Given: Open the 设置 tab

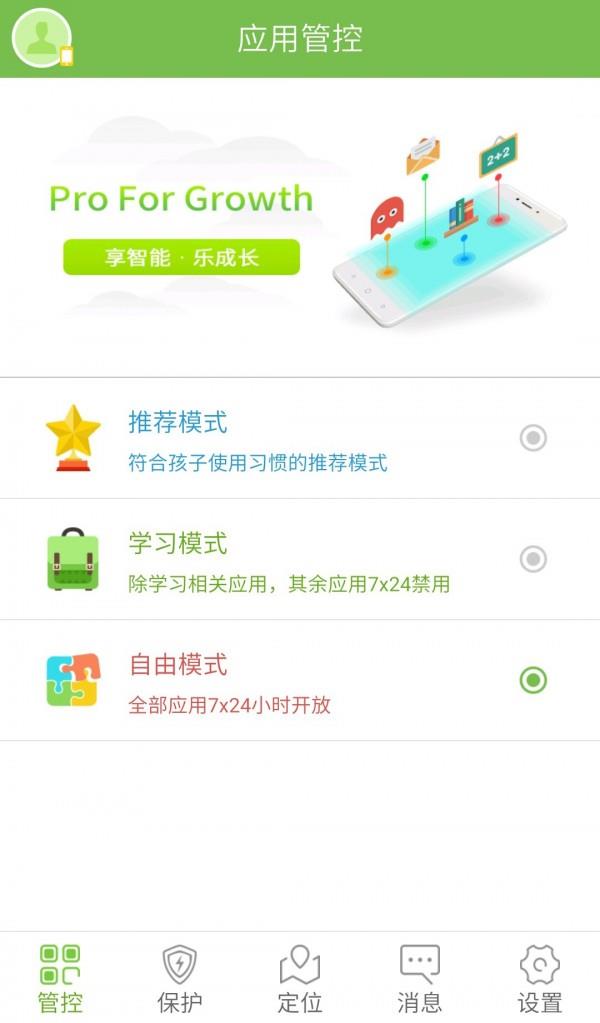Looking at the screenshot, I should click(x=540, y=978).
